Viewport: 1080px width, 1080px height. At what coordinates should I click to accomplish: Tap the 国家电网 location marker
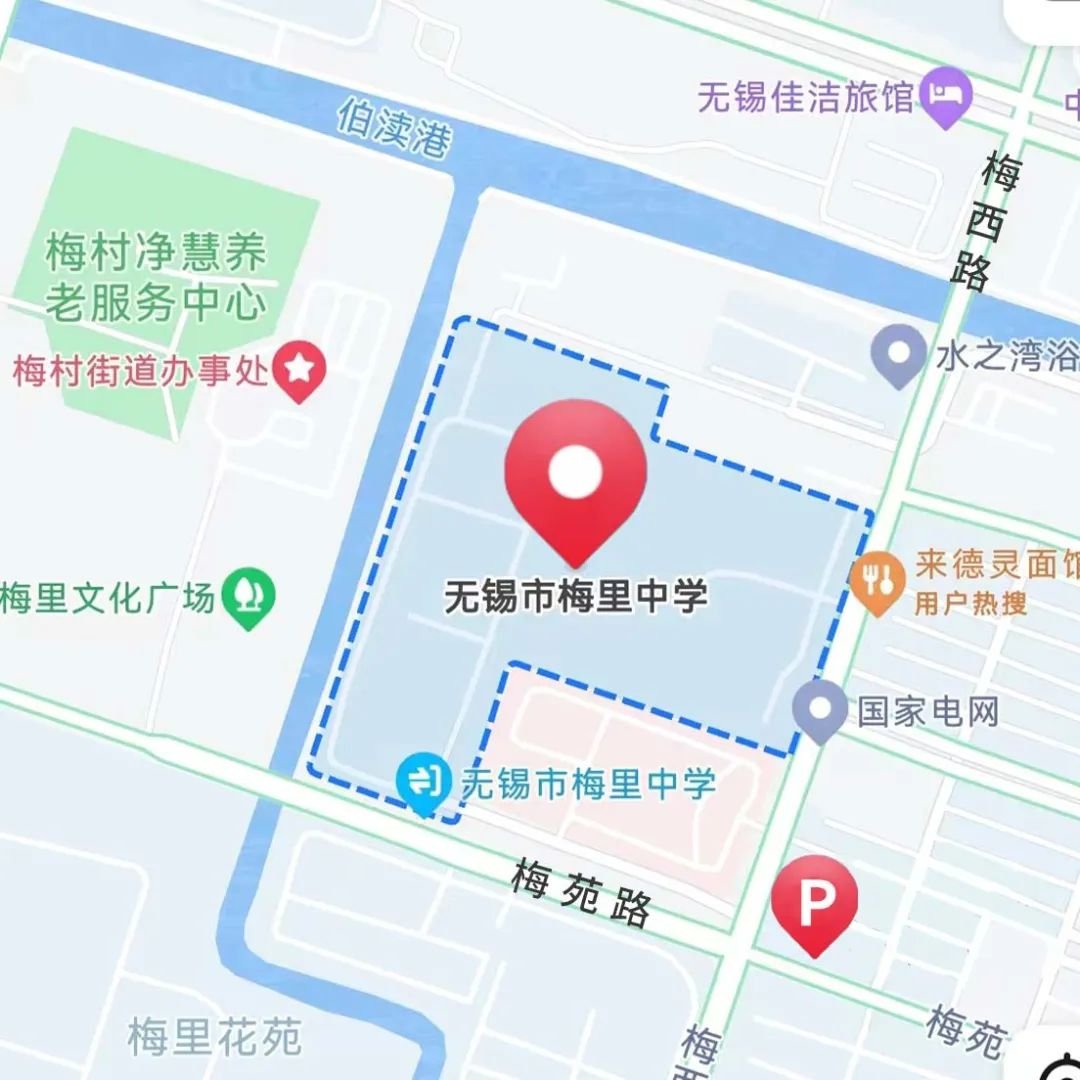(821, 711)
